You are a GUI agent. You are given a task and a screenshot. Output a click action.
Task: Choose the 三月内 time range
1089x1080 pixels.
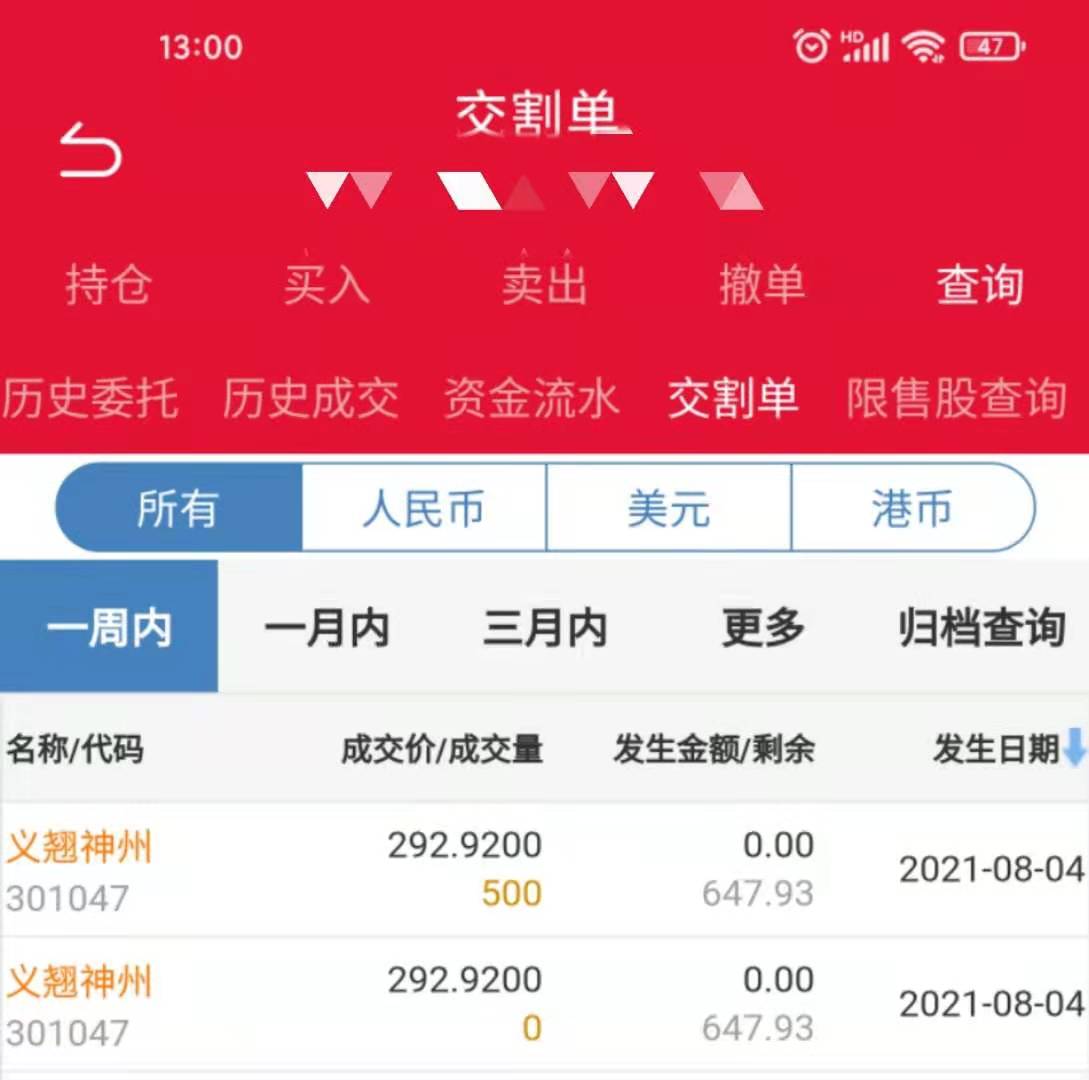pos(545,628)
